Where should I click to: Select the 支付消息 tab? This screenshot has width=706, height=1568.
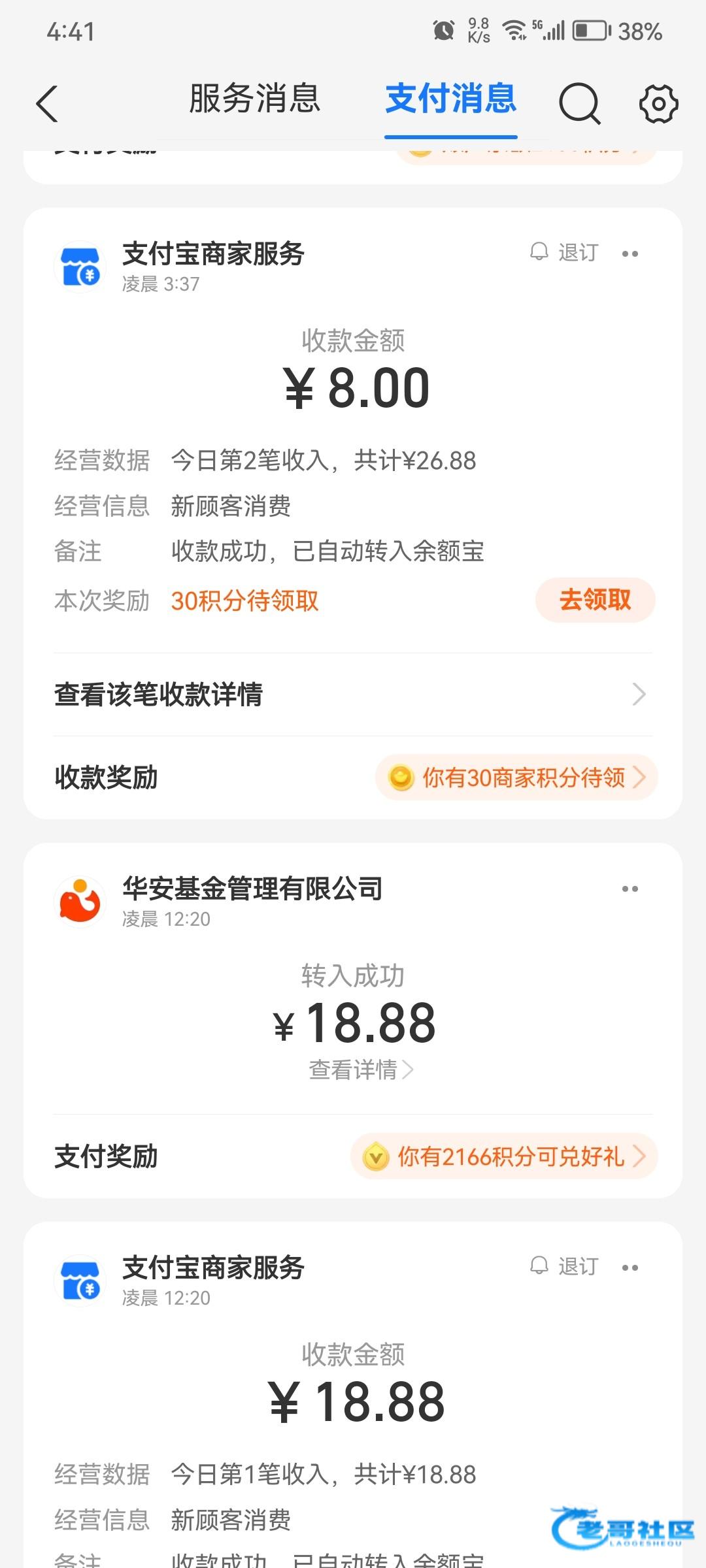pos(450,99)
